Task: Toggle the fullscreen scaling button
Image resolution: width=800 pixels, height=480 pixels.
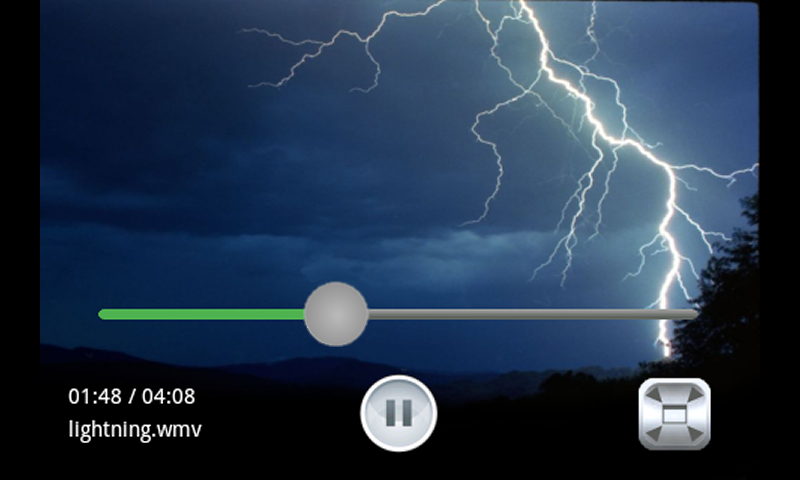Action: pyautogui.click(x=674, y=413)
